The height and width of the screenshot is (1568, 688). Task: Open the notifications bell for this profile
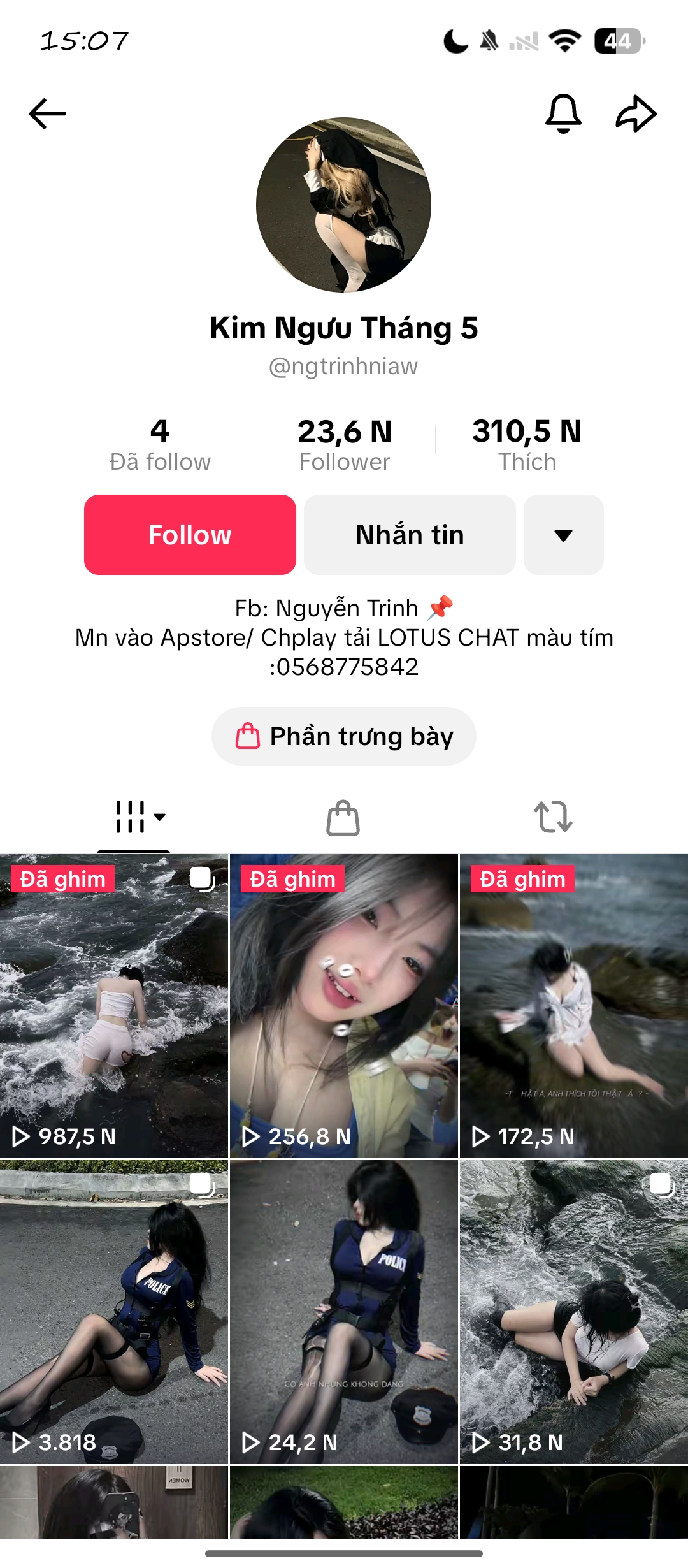pyautogui.click(x=563, y=114)
